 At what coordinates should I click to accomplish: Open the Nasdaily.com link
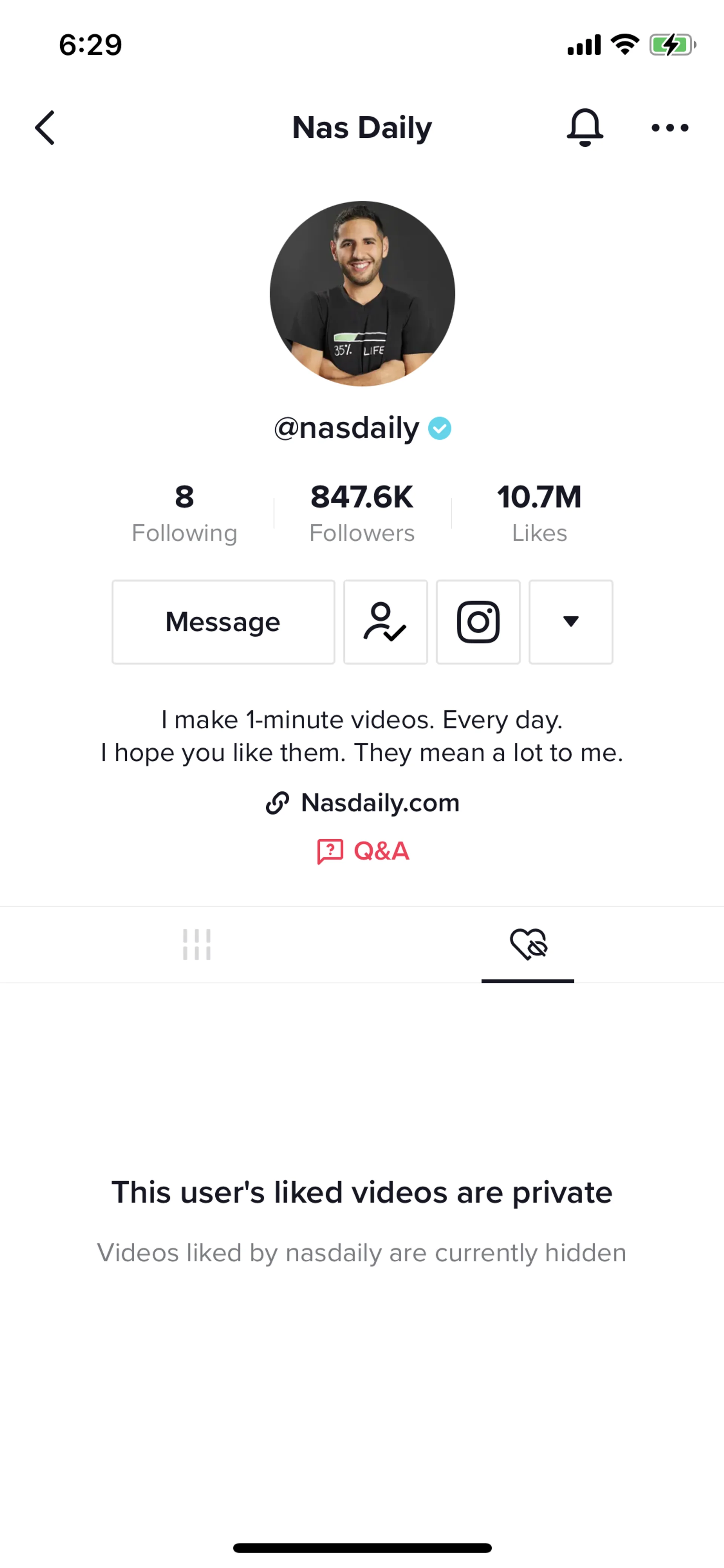pyautogui.click(x=363, y=802)
